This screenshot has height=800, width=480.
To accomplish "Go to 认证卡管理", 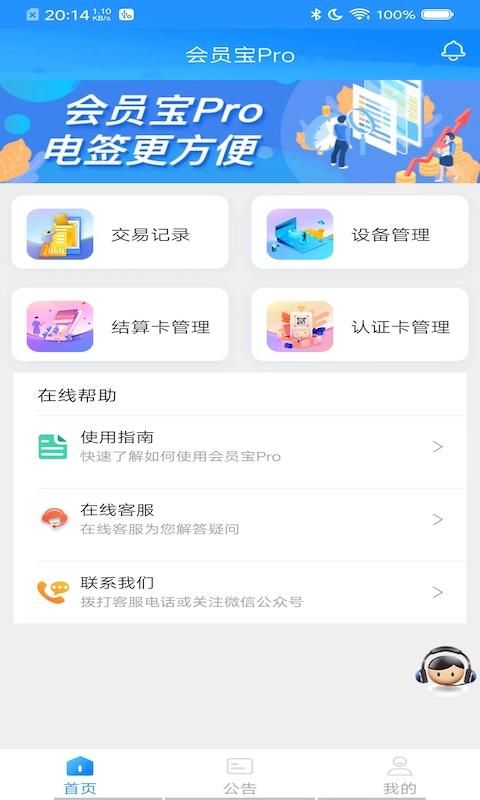I will pos(360,325).
